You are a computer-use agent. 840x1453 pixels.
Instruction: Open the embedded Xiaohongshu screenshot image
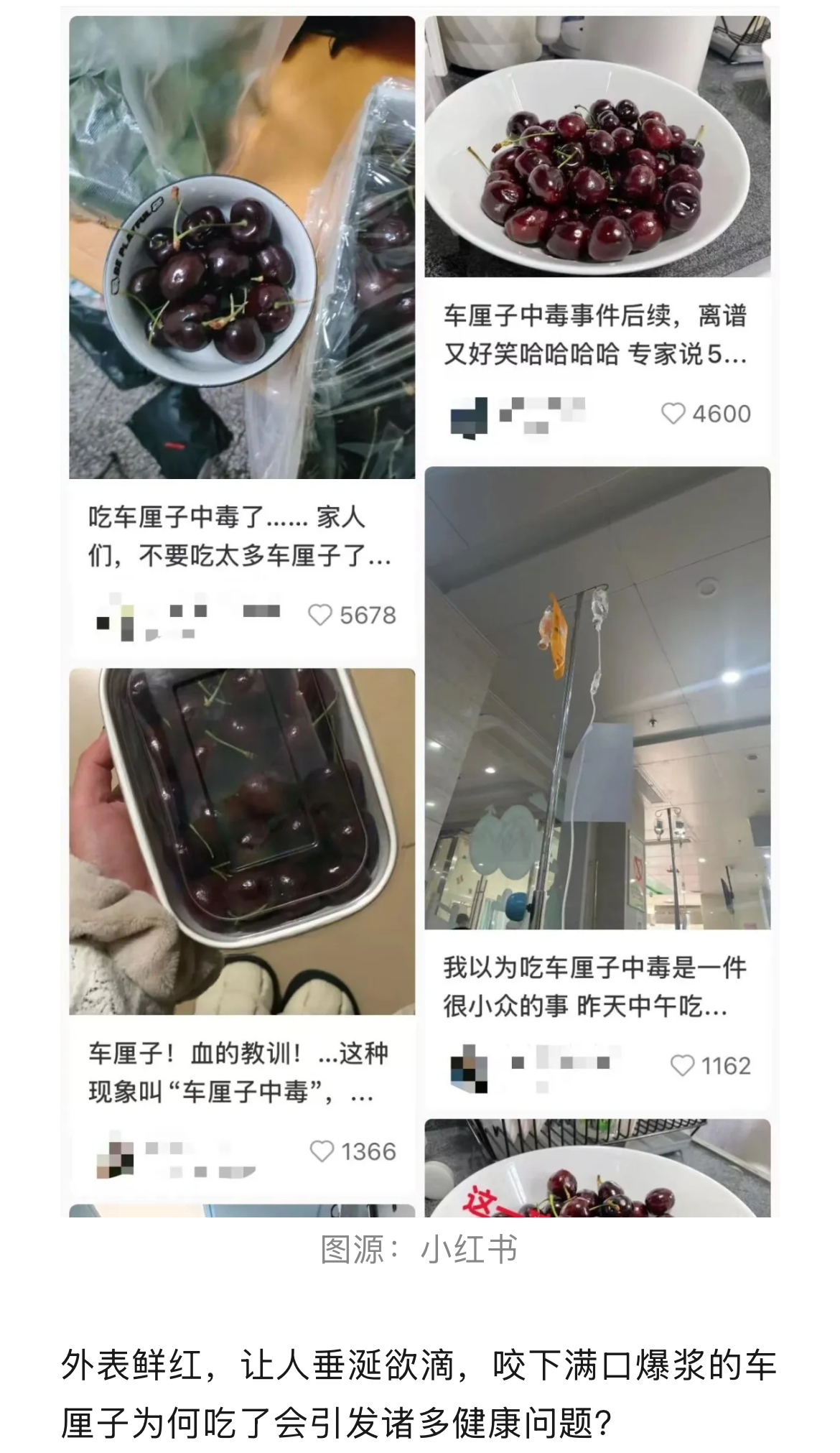tap(420, 611)
